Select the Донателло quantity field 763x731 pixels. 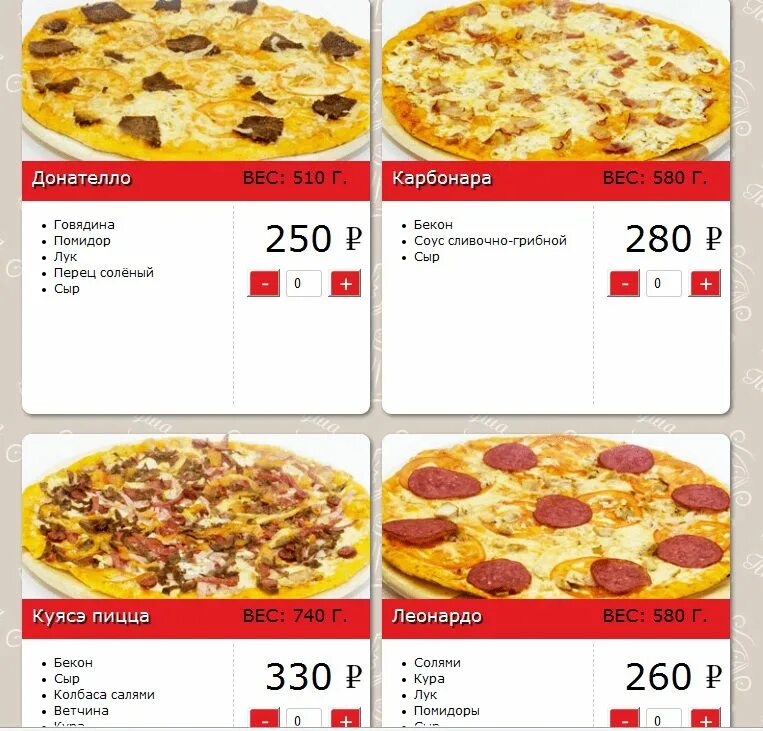point(303,284)
